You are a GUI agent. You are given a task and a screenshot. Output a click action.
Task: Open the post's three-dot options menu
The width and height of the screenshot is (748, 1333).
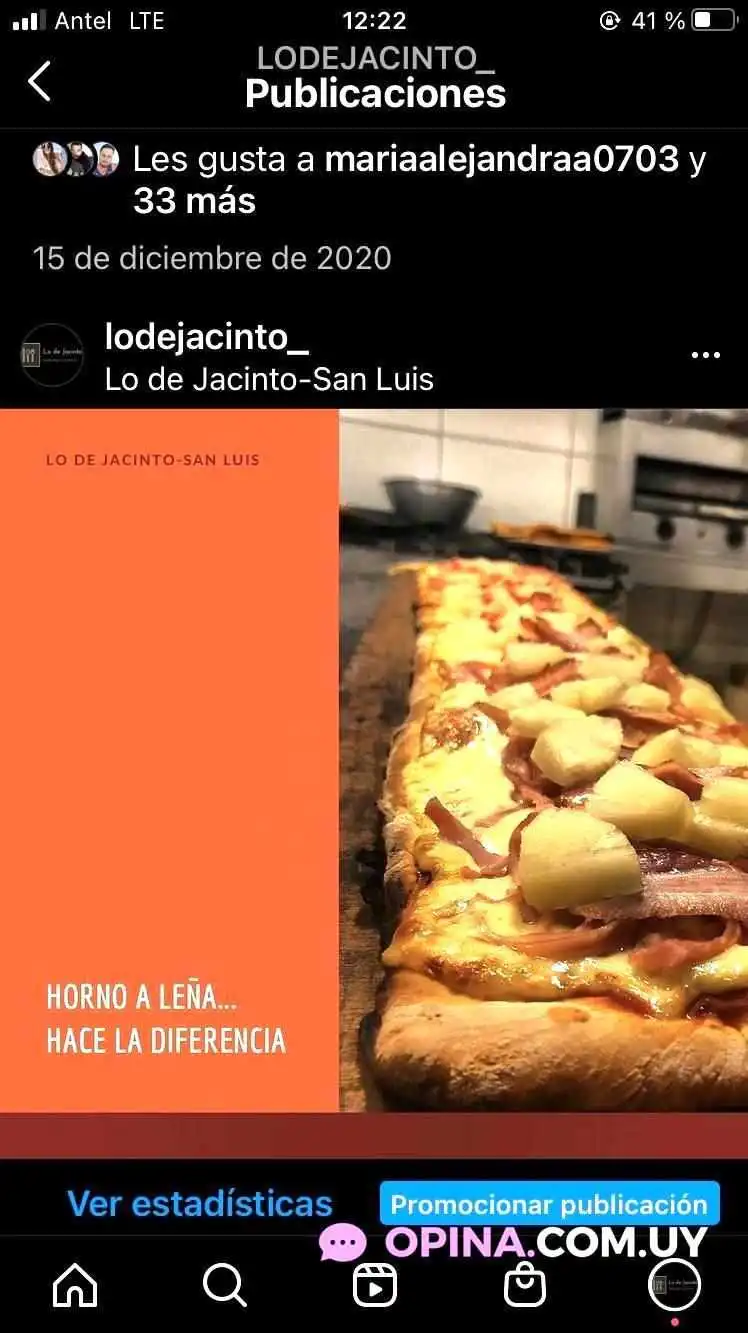tap(705, 355)
